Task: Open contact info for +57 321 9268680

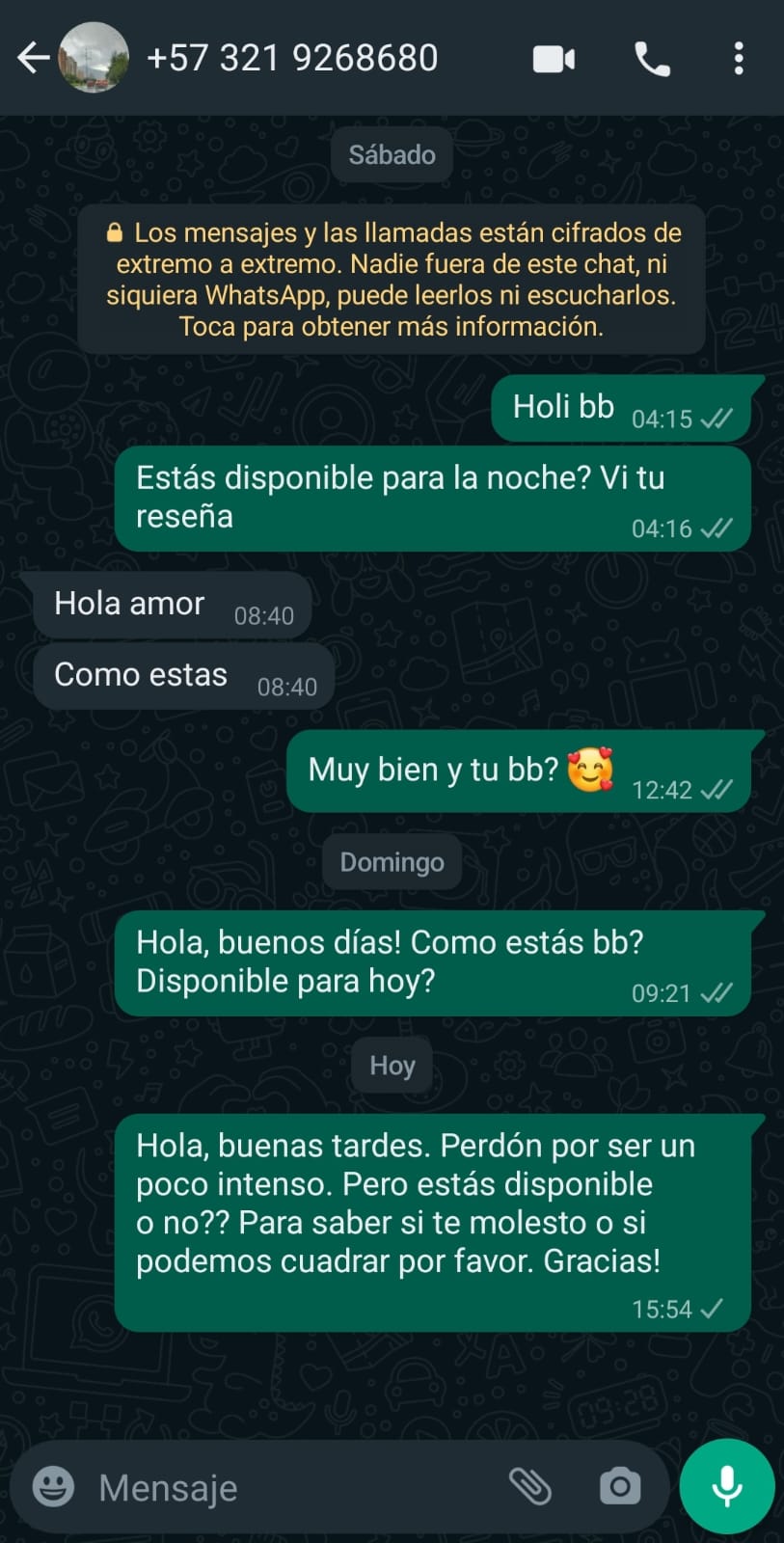Action: 292,58
